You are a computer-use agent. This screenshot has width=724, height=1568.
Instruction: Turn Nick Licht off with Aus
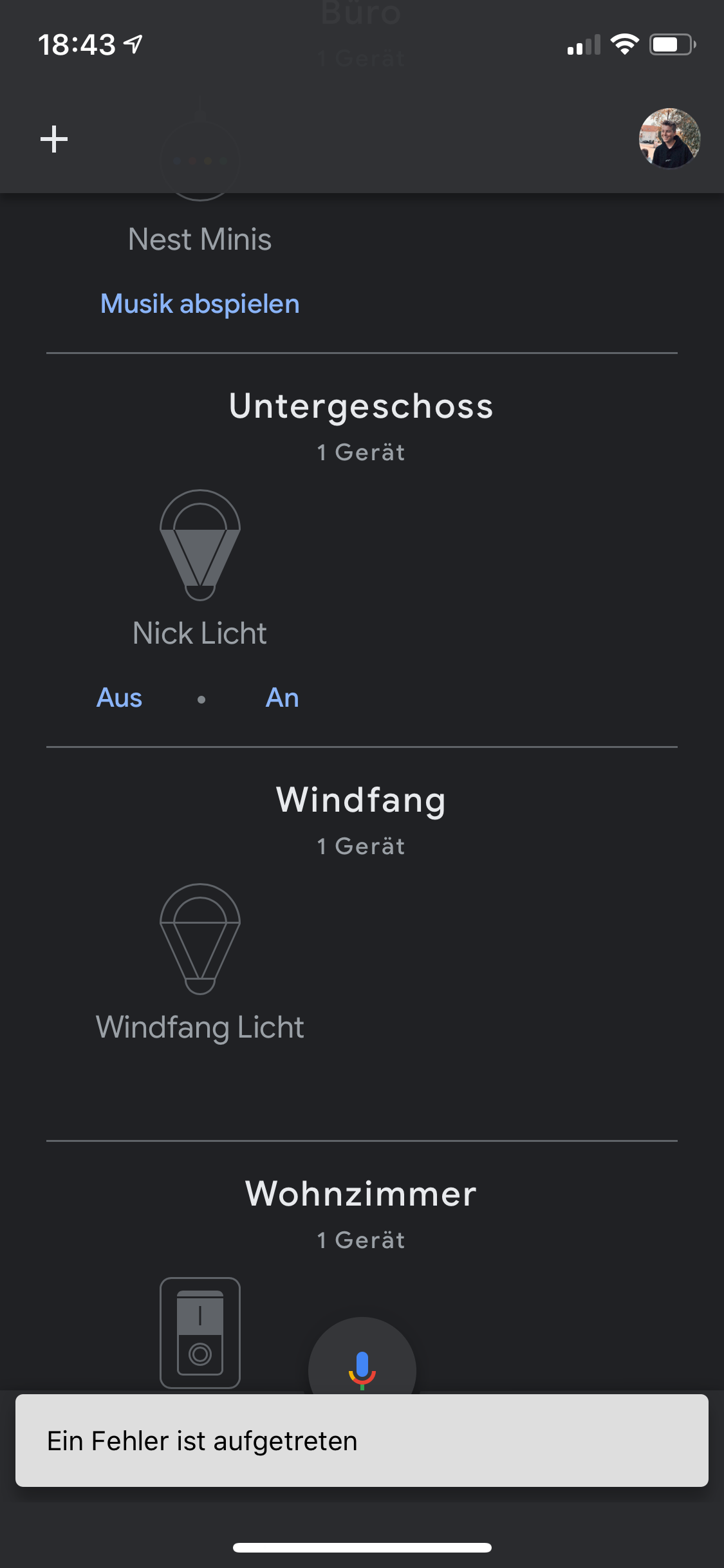[x=119, y=698]
